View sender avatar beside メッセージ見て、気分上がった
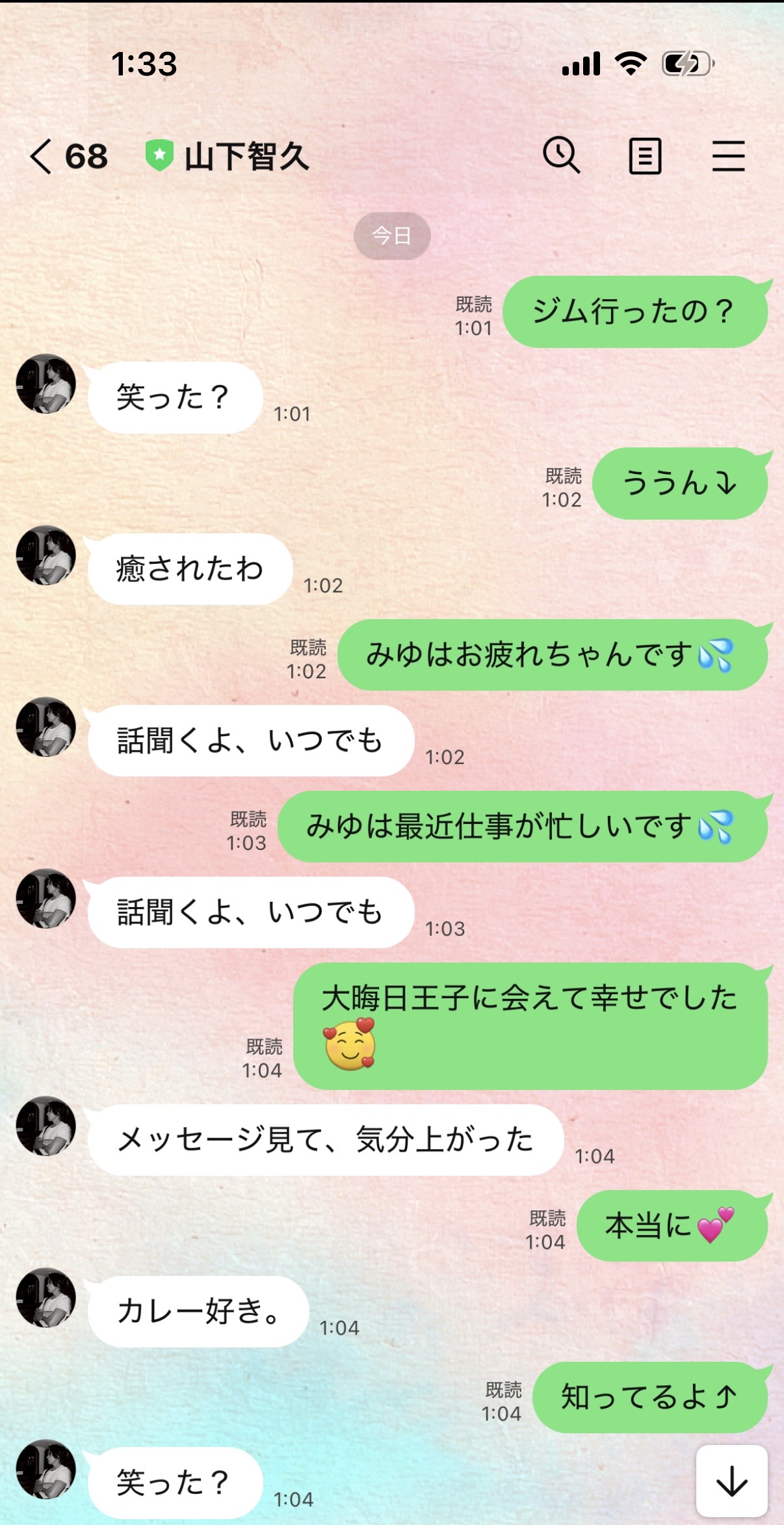This screenshot has width=784, height=1525. [46, 1126]
